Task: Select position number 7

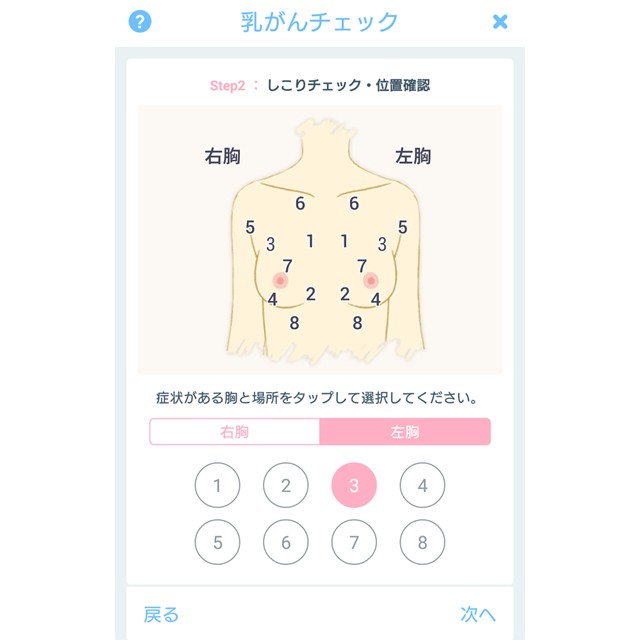Action: 353,543
